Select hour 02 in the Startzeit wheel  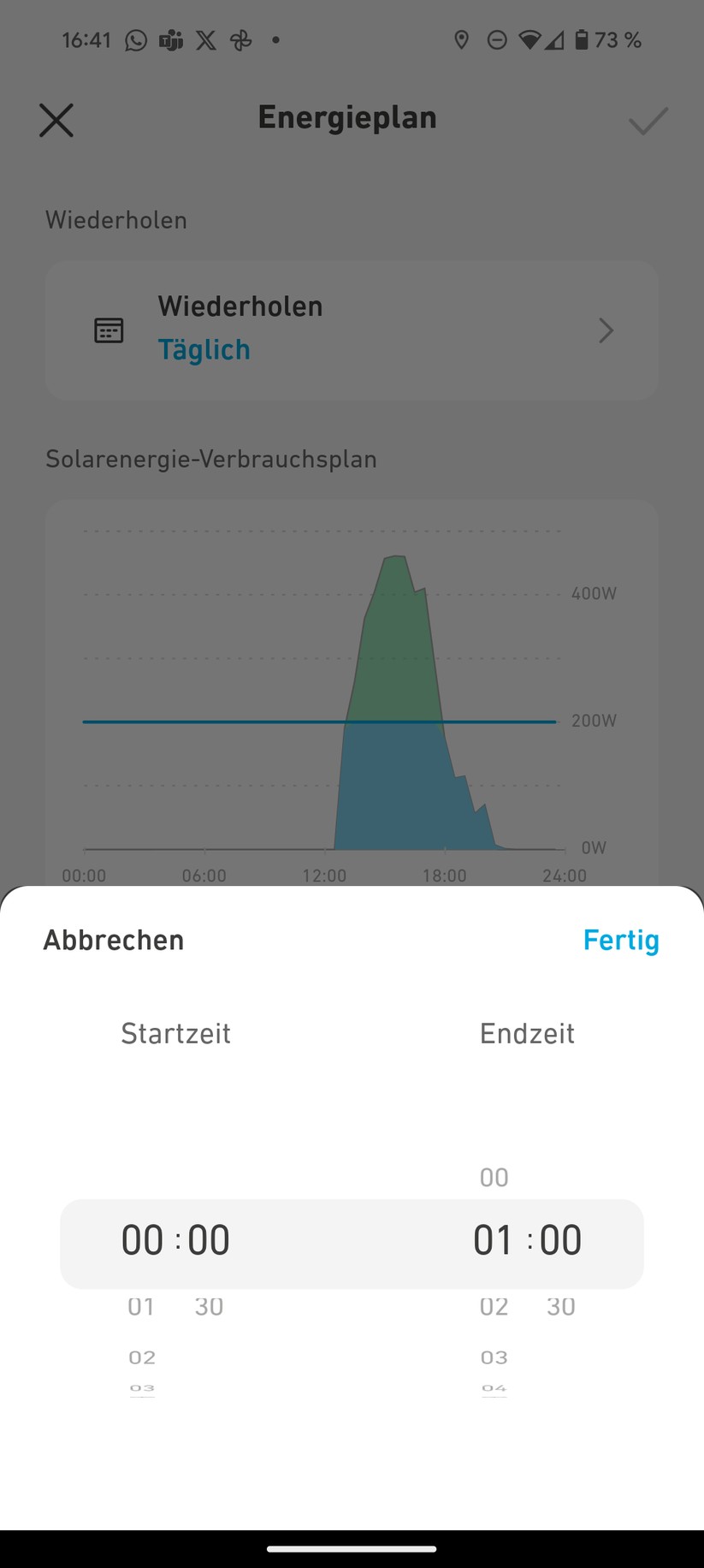[x=142, y=1357]
